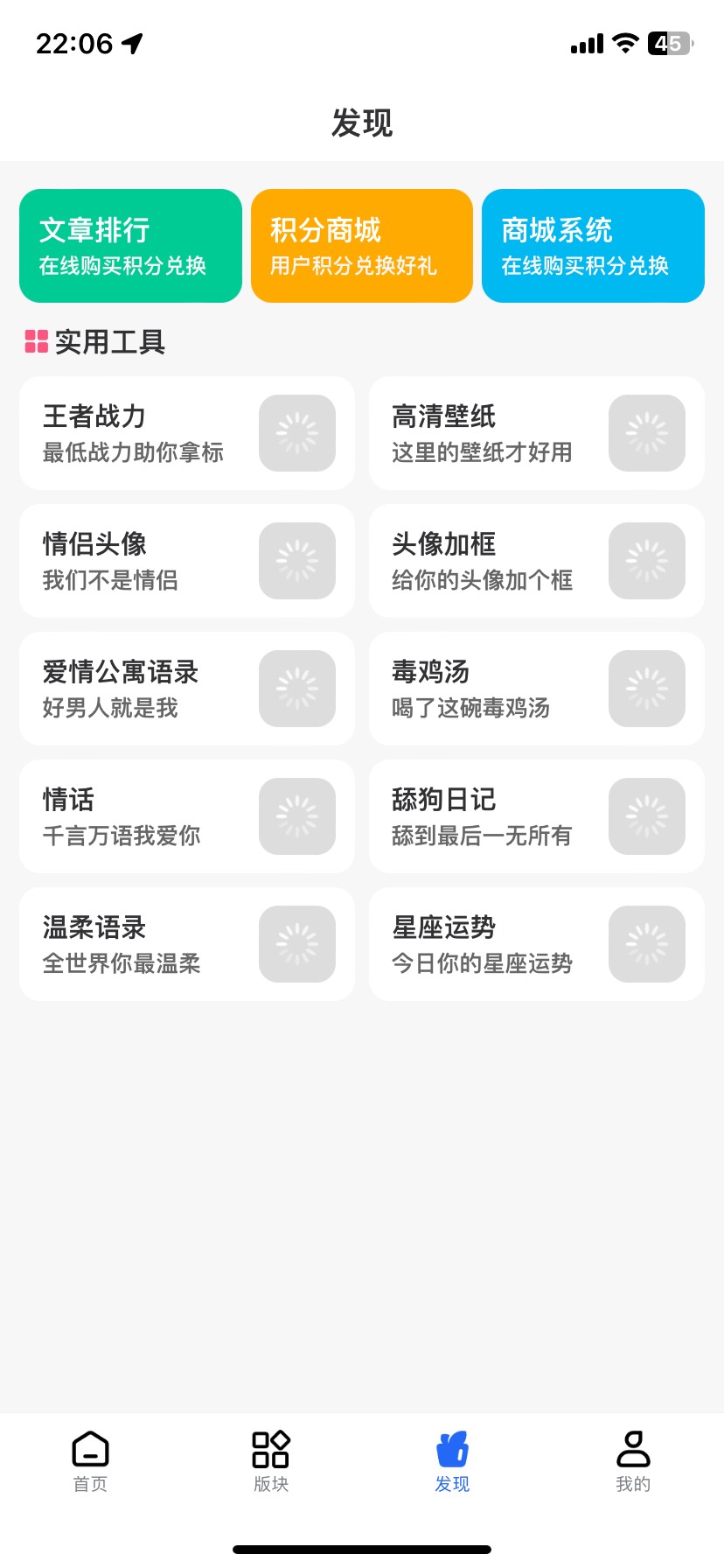Open the 毒鸡汤 tool
This screenshot has height=1568, width=724.
point(536,689)
